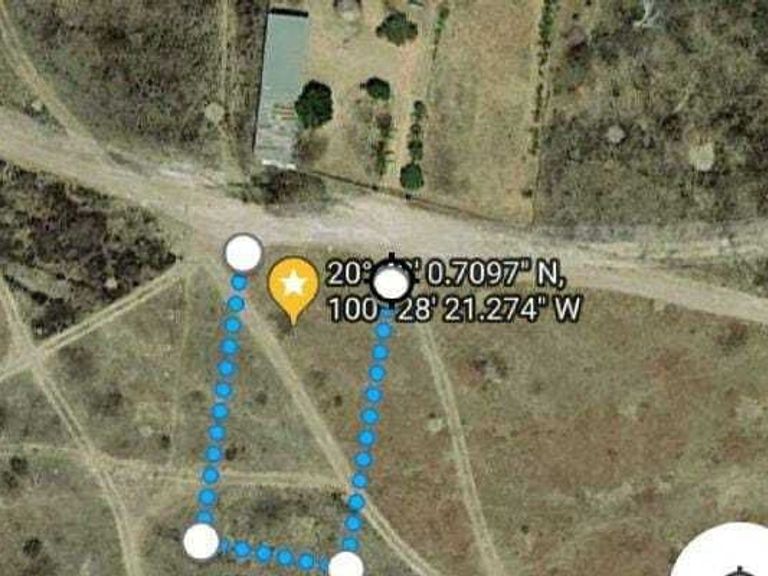Screen dimensions: 768x576
Task: Tap the yellow star placemark pin
Action: tap(293, 285)
